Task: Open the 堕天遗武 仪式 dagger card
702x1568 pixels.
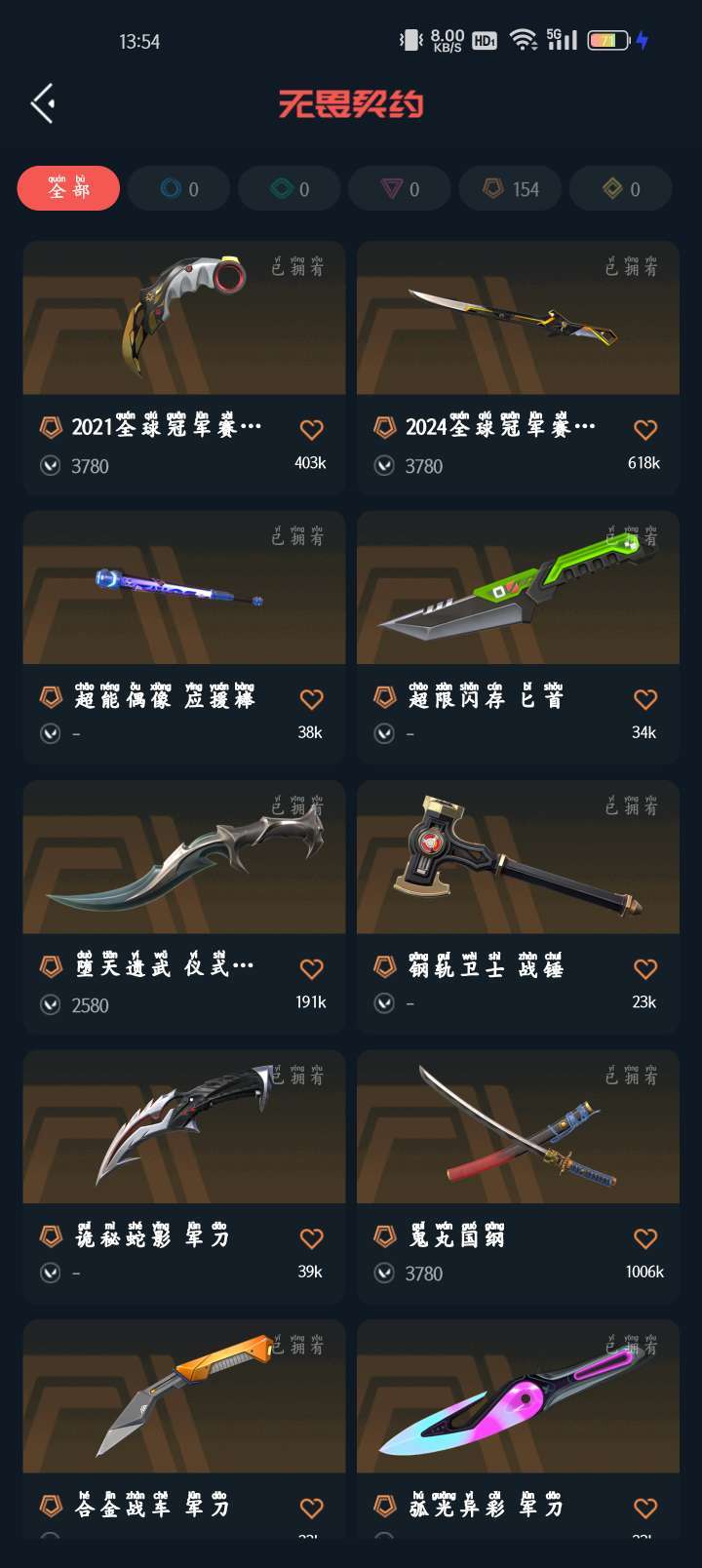Action: coord(184,907)
